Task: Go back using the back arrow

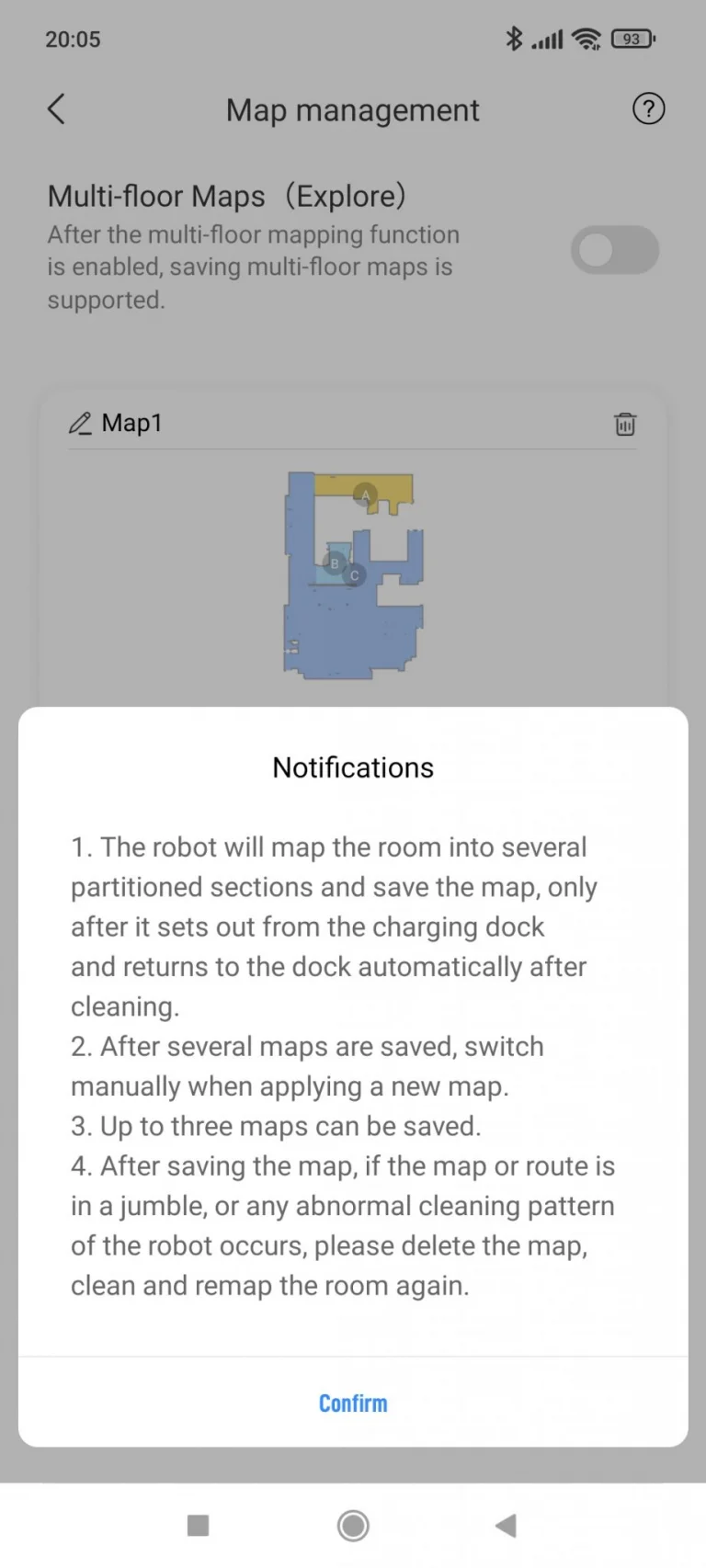Action: point(55,108)
